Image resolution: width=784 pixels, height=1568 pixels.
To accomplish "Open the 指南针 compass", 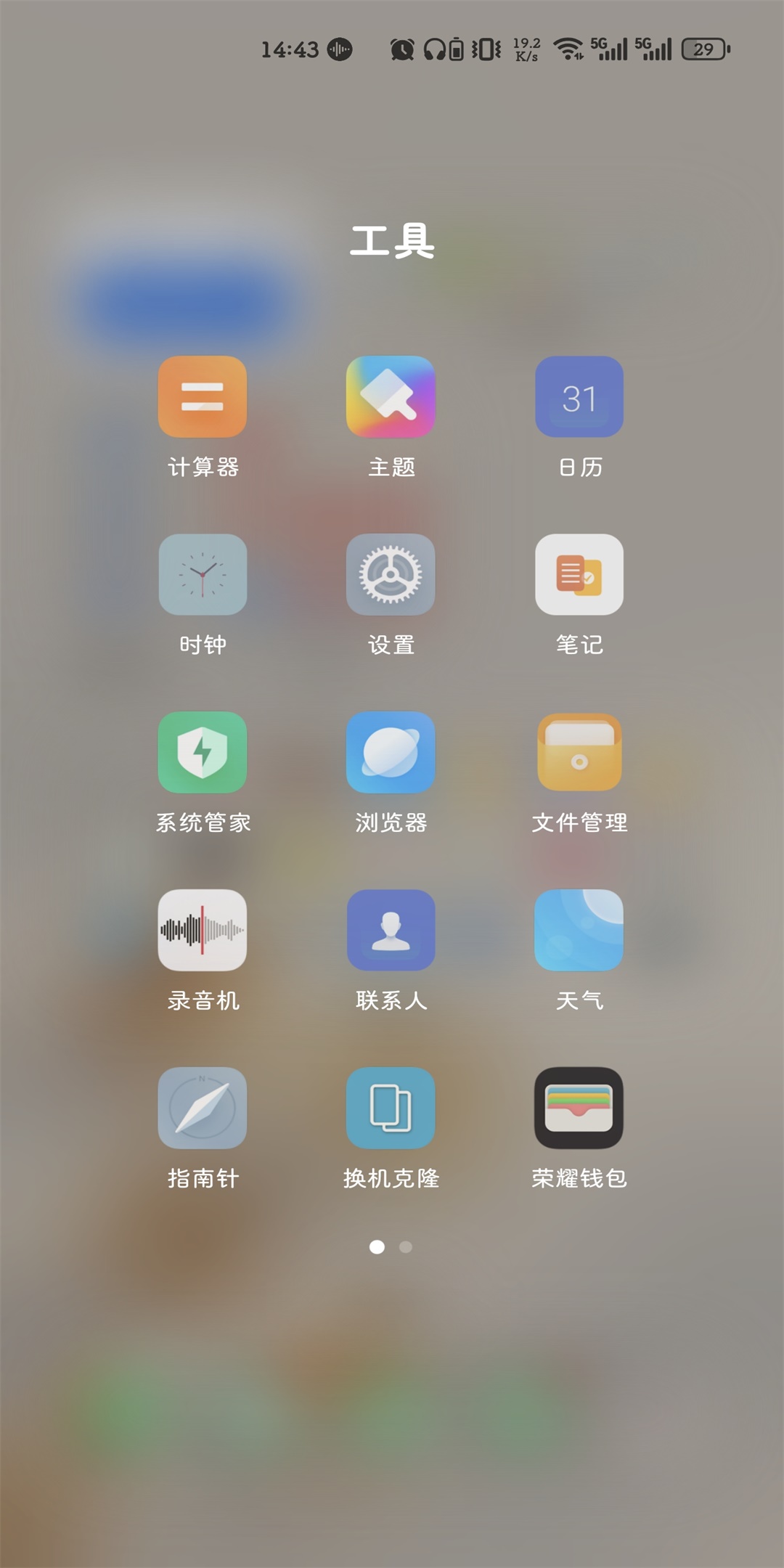I will 203,1108.
